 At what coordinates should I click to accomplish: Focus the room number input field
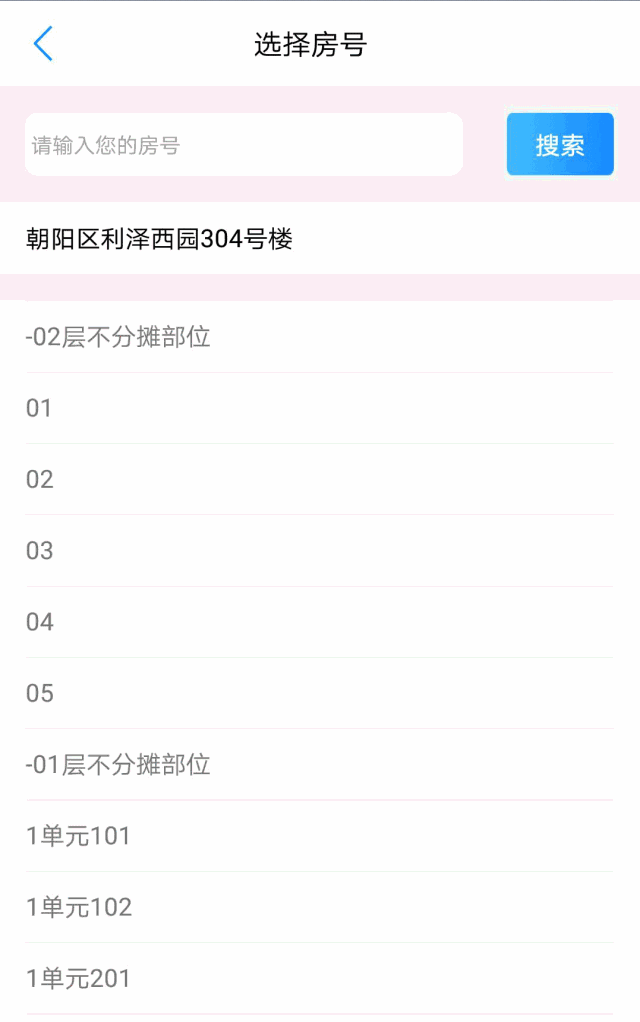click(243, 145)
